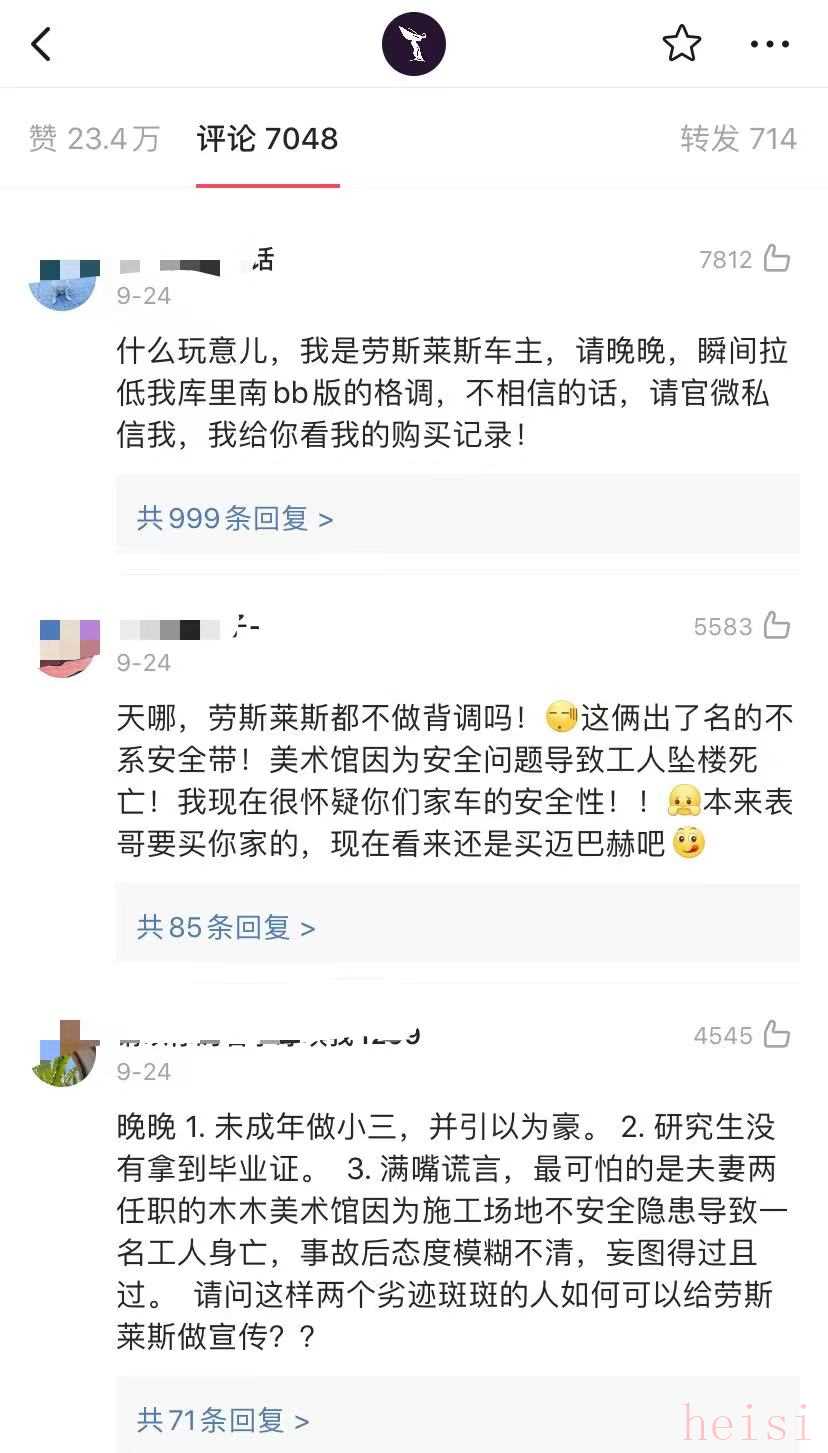Go back using the top-left arrow

[x=42, y=45]
